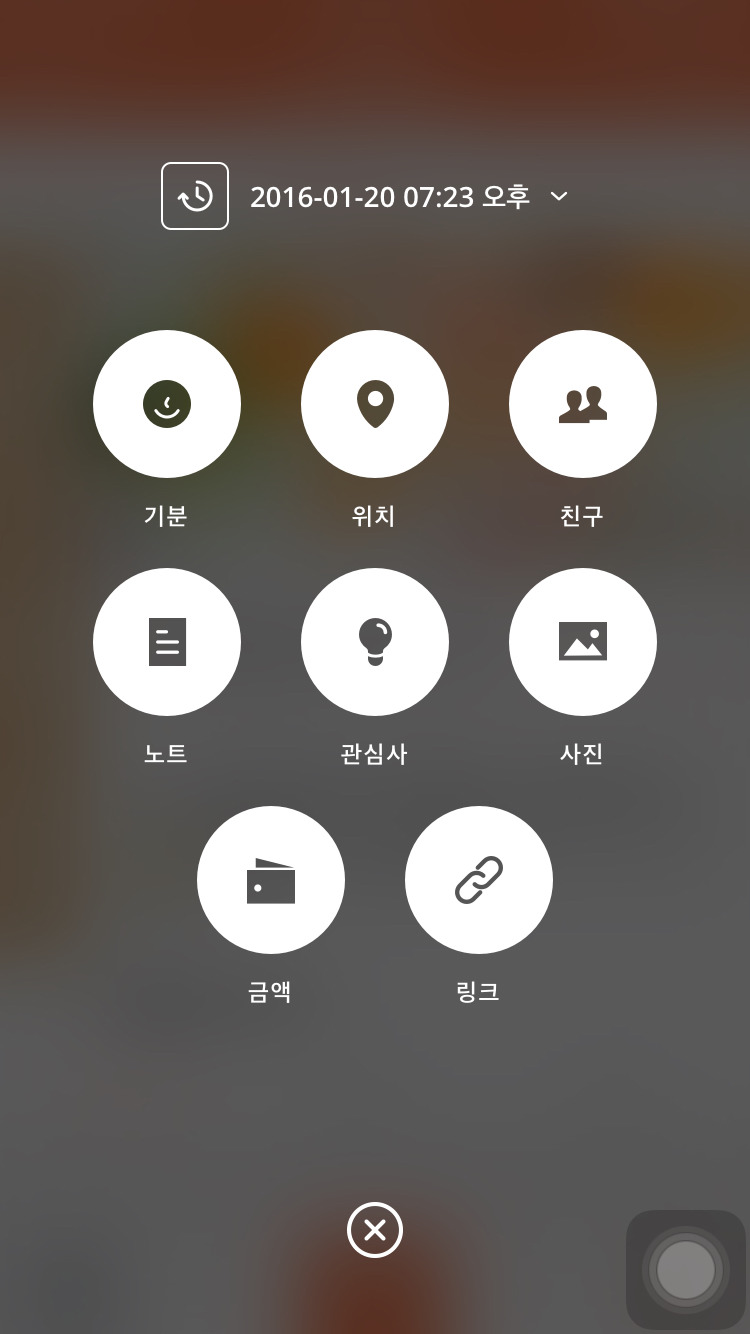Expand the date and time dropdown

[x=559, y=196]
